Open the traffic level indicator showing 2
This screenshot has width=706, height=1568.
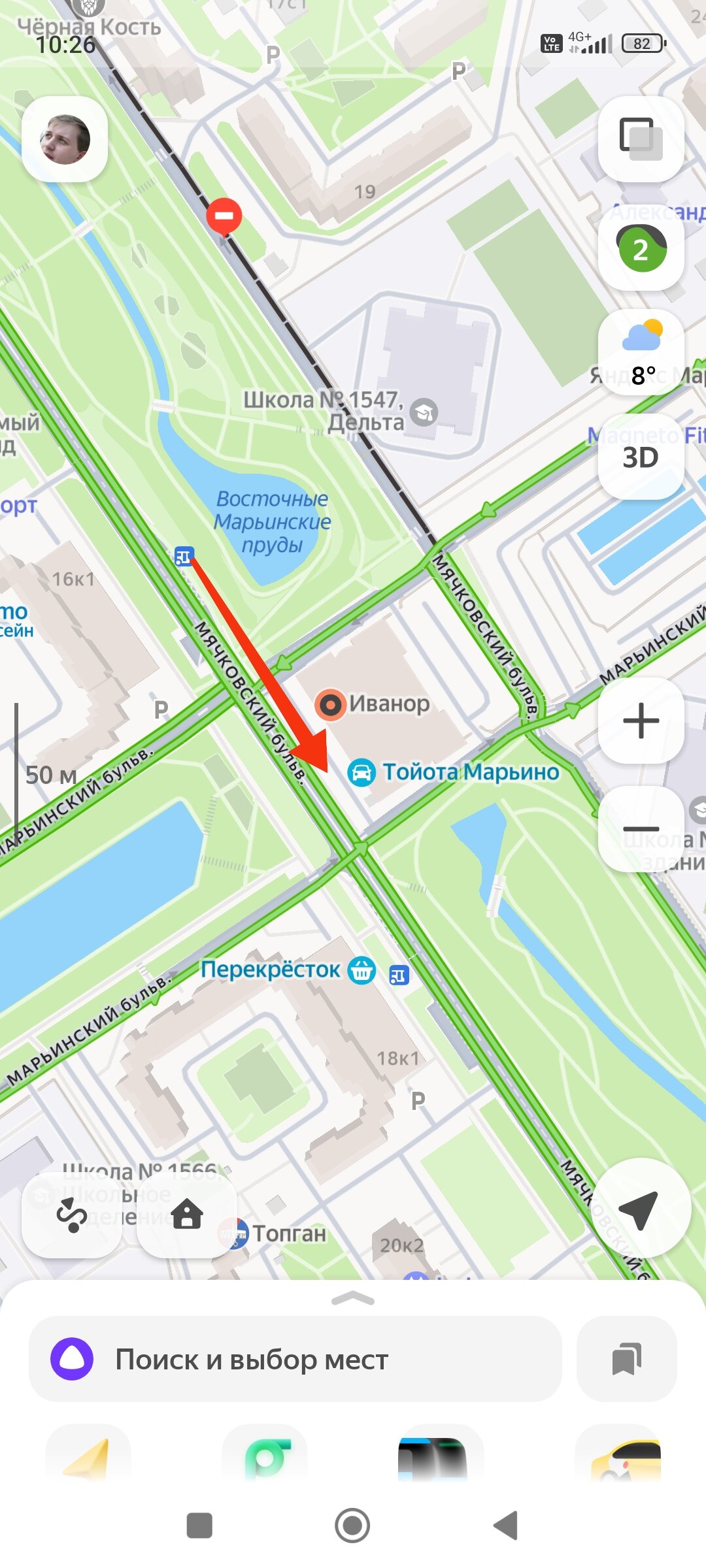[x=641, y=248]
